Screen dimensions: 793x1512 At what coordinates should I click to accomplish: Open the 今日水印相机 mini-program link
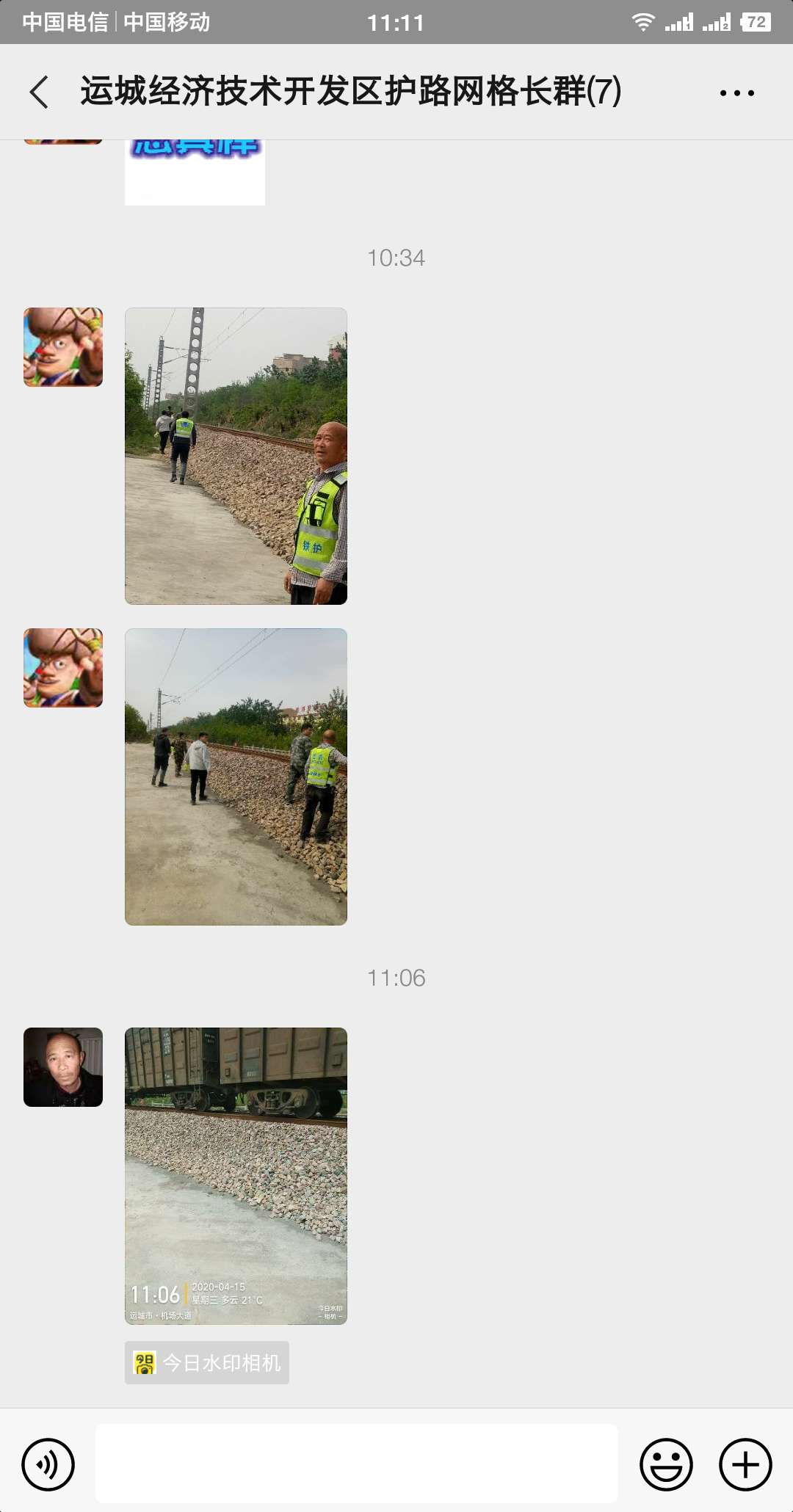point(207,1363)
